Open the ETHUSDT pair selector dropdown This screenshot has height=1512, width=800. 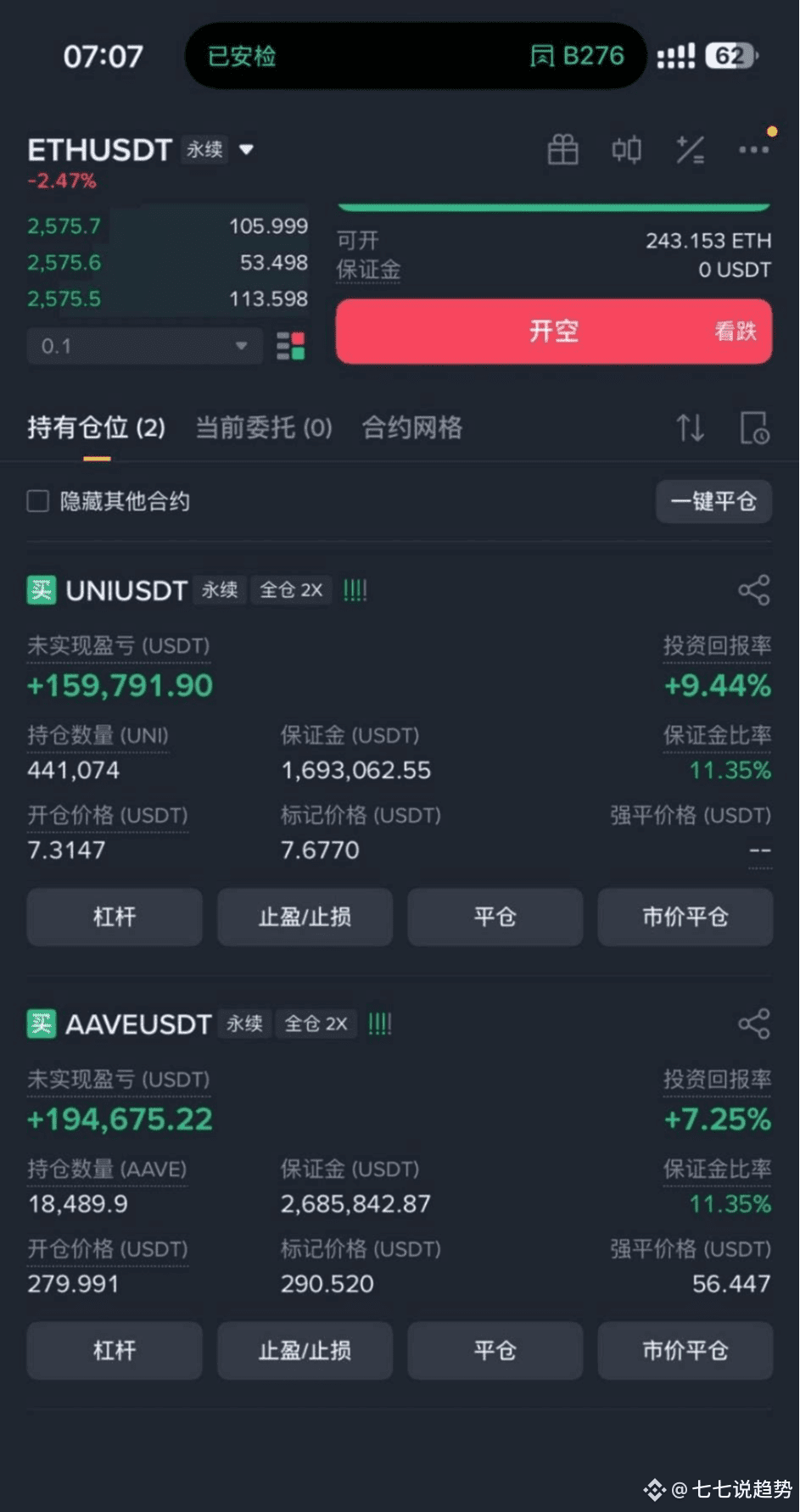coord(246,150)
